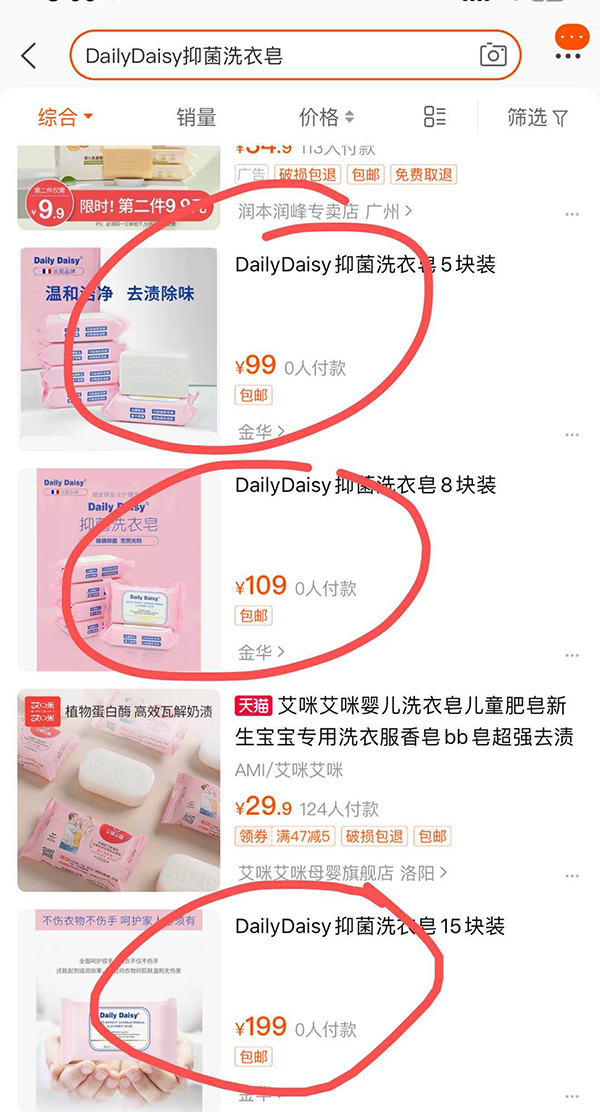
Task: Open 艾咪艾咪婴儿洗衣皂 product listing
Action: pos(404,721)
